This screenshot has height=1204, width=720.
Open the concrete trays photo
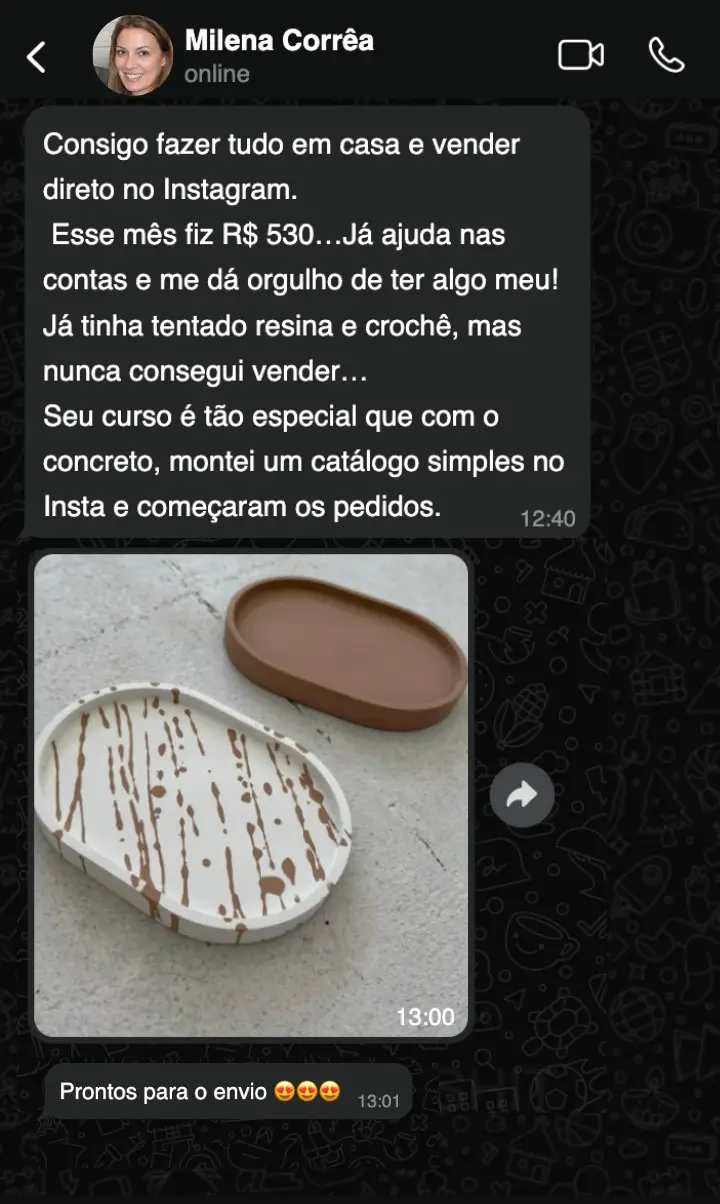pos(251,795)
